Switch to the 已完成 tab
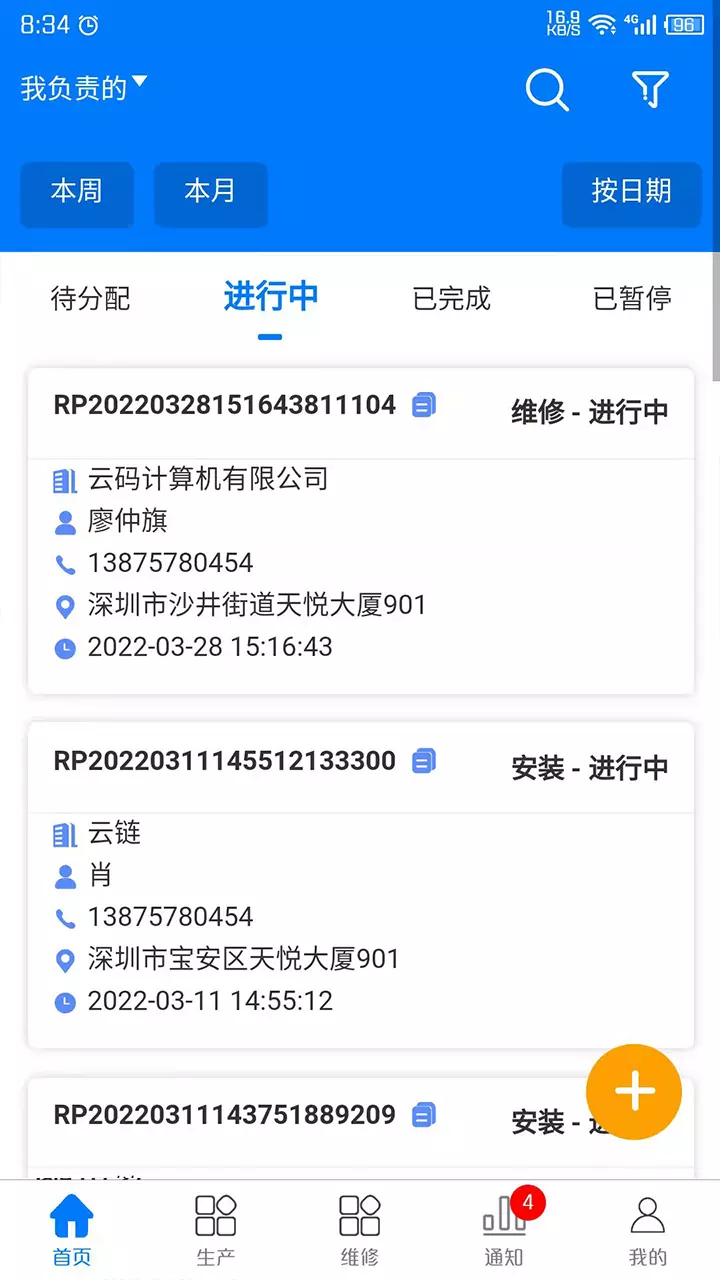This screenshot has height=1280, width=720. click(451, 298)
